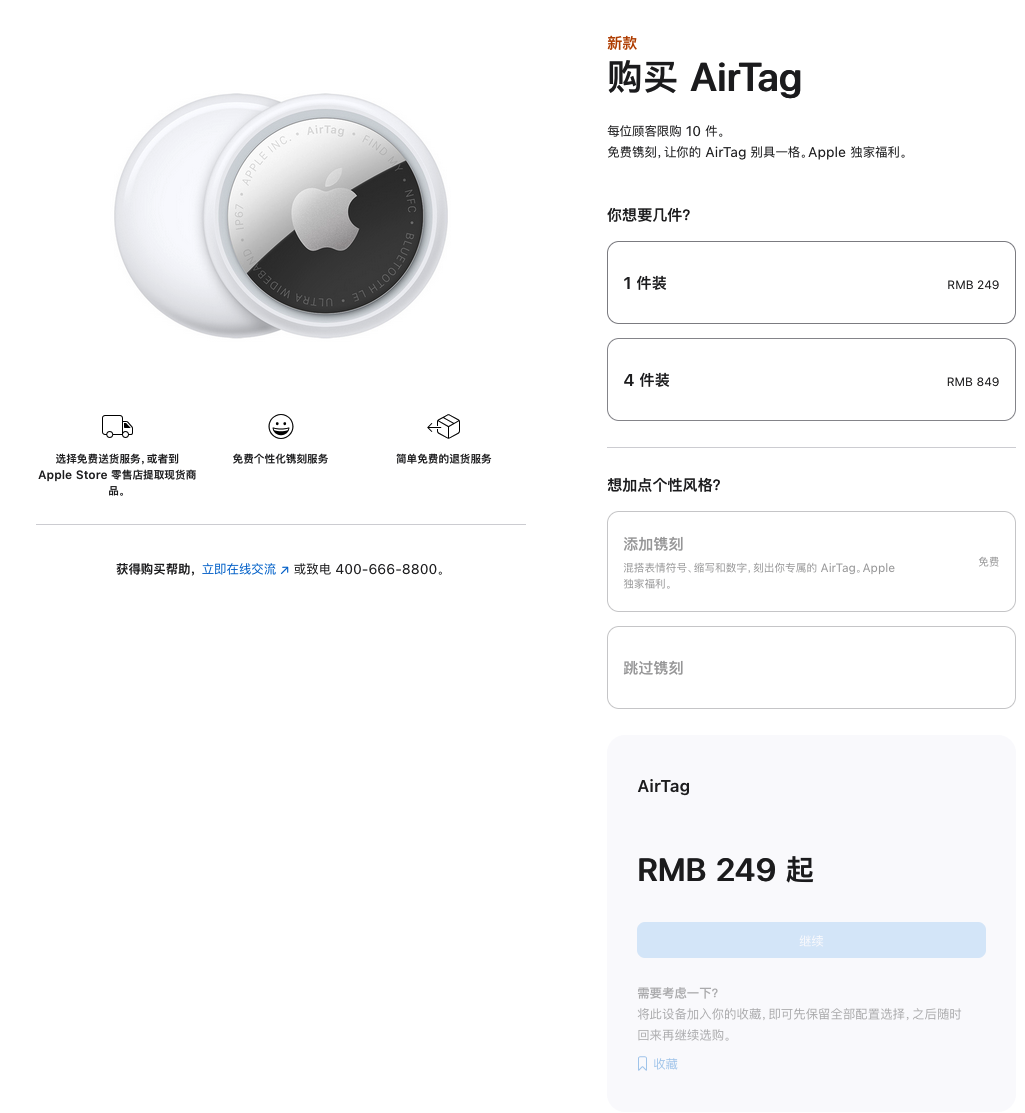Choose the 添加镌刻 option
This screenshot has height=1113, width=1025.
811,561
